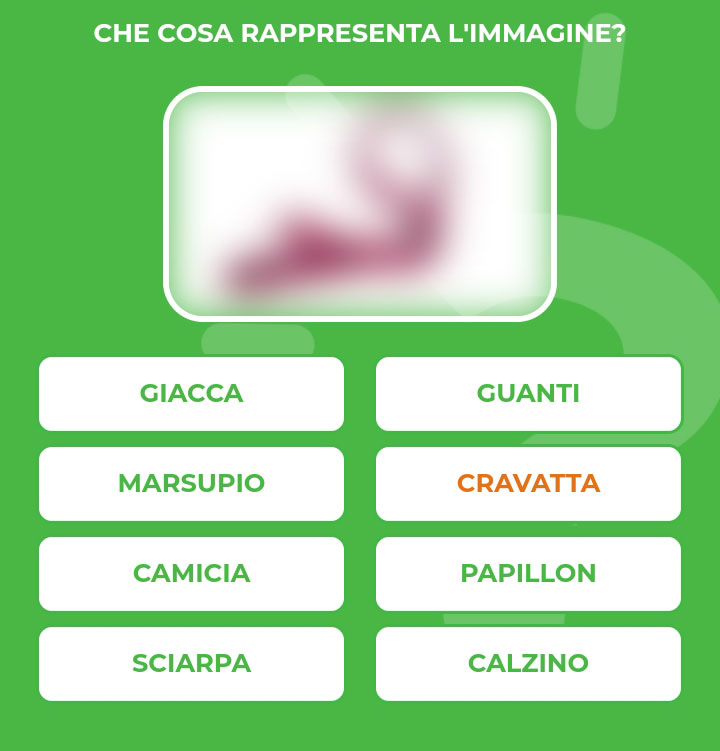Choose GUANTI as the answer

pyautogui.click(x=528, y=394)
